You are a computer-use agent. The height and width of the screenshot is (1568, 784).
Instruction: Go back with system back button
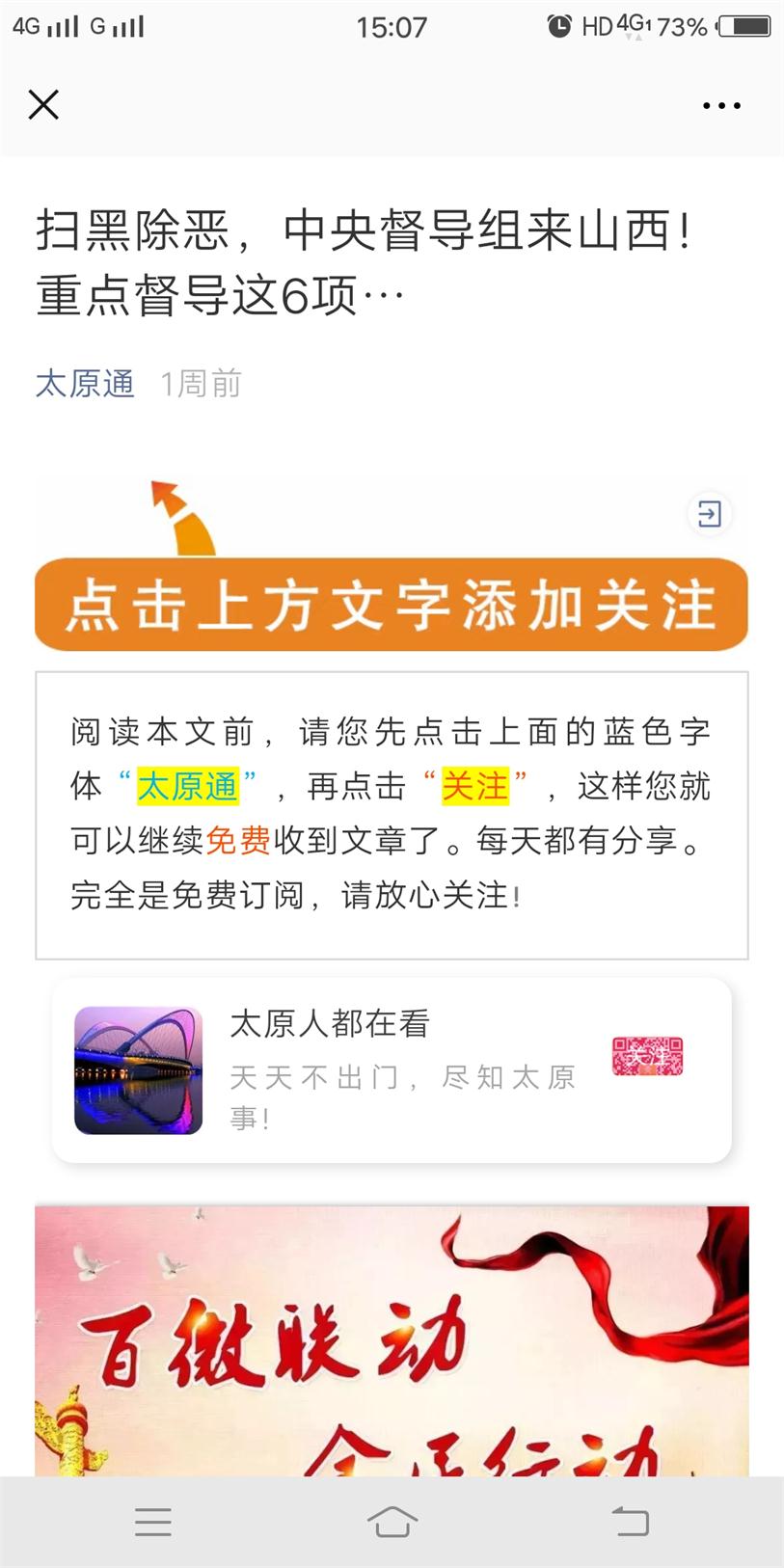tap(631, 1522)
